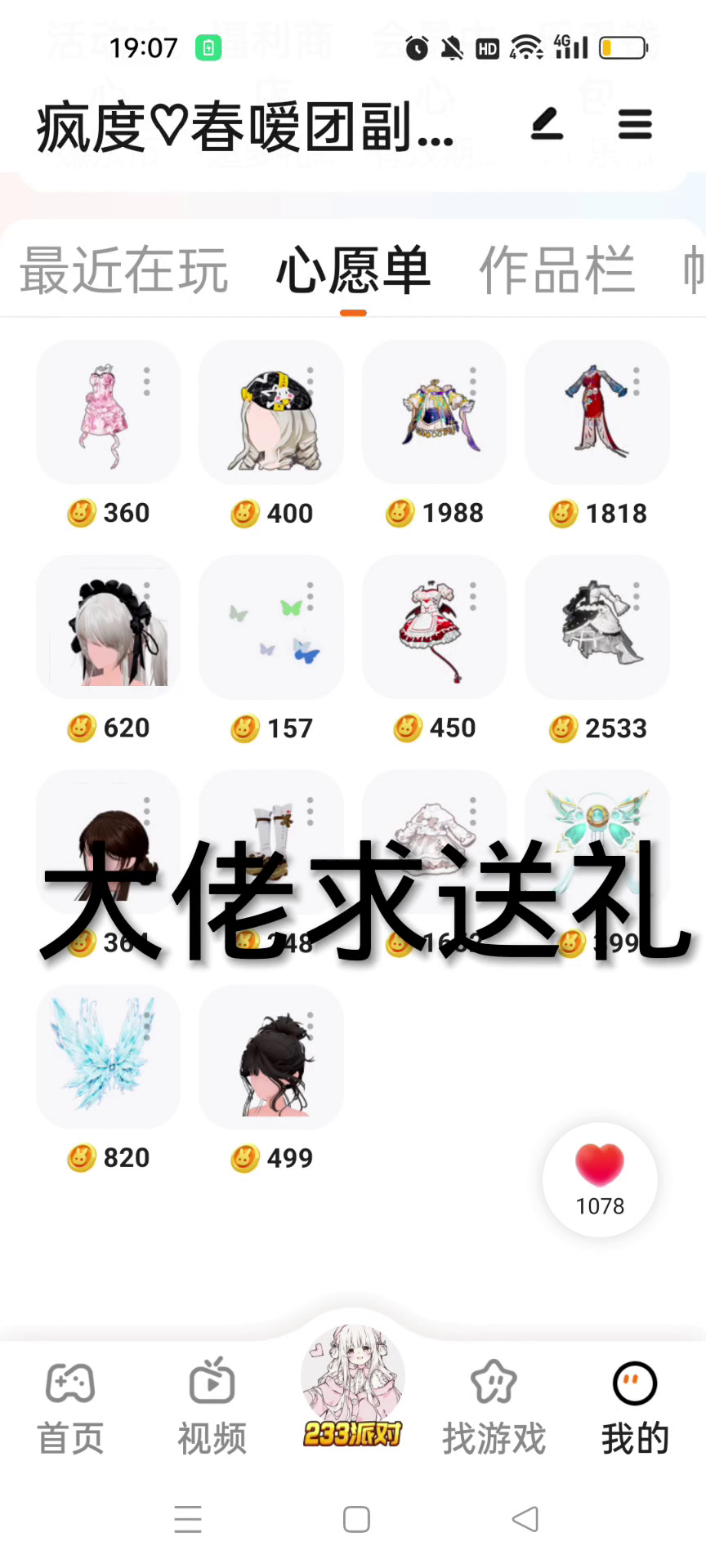Open the 233派对 center tab

[353, 1388]
